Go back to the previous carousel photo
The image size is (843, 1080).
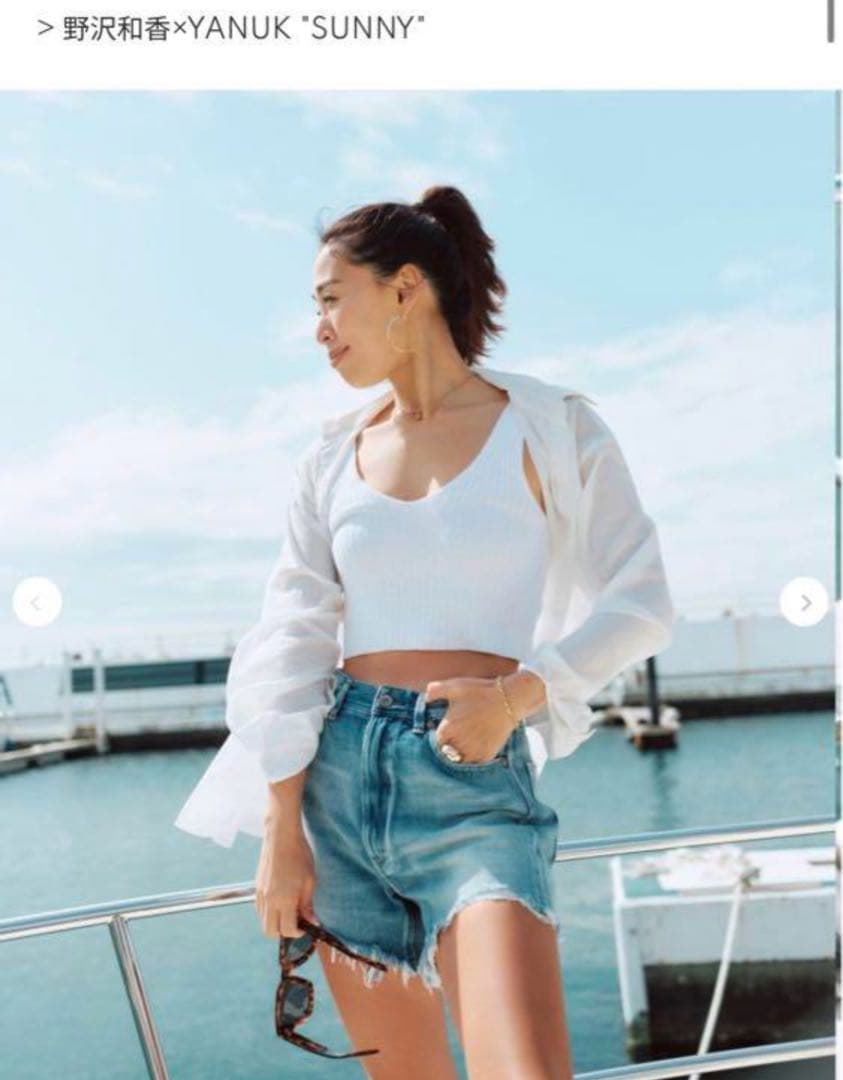pos(37,602)
